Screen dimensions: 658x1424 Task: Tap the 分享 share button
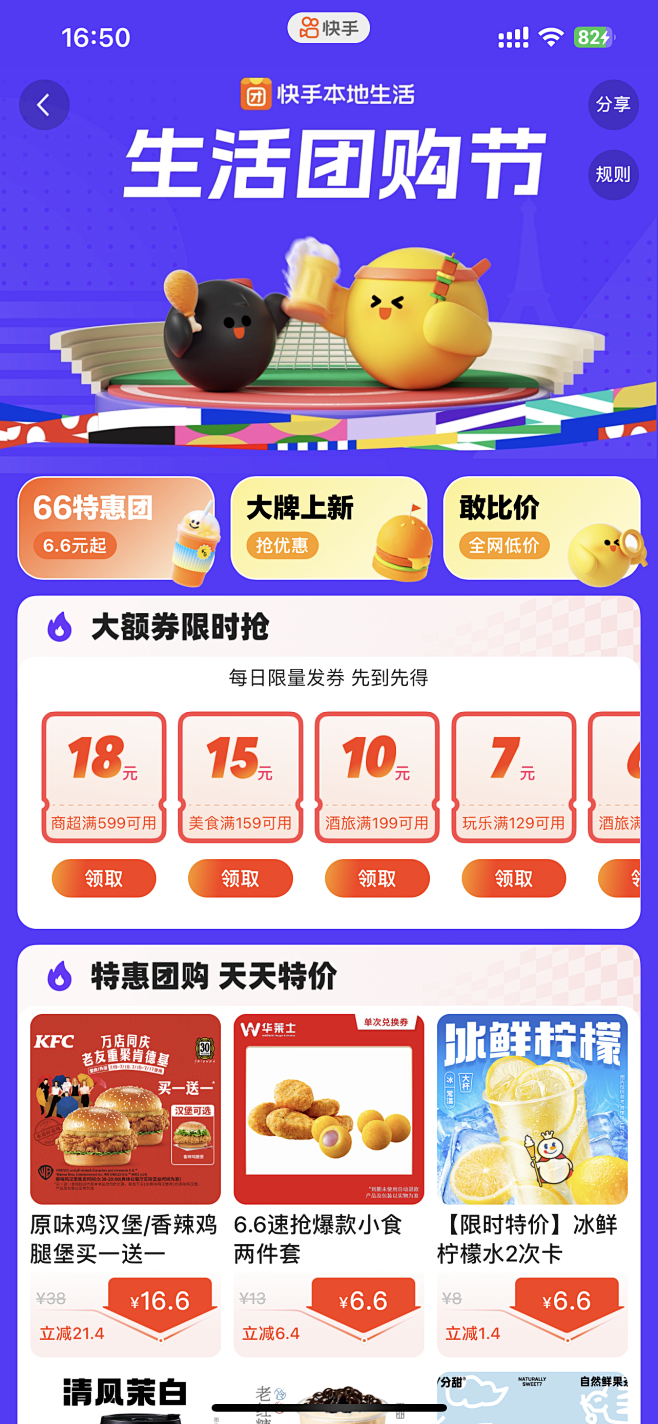[613, 105]
